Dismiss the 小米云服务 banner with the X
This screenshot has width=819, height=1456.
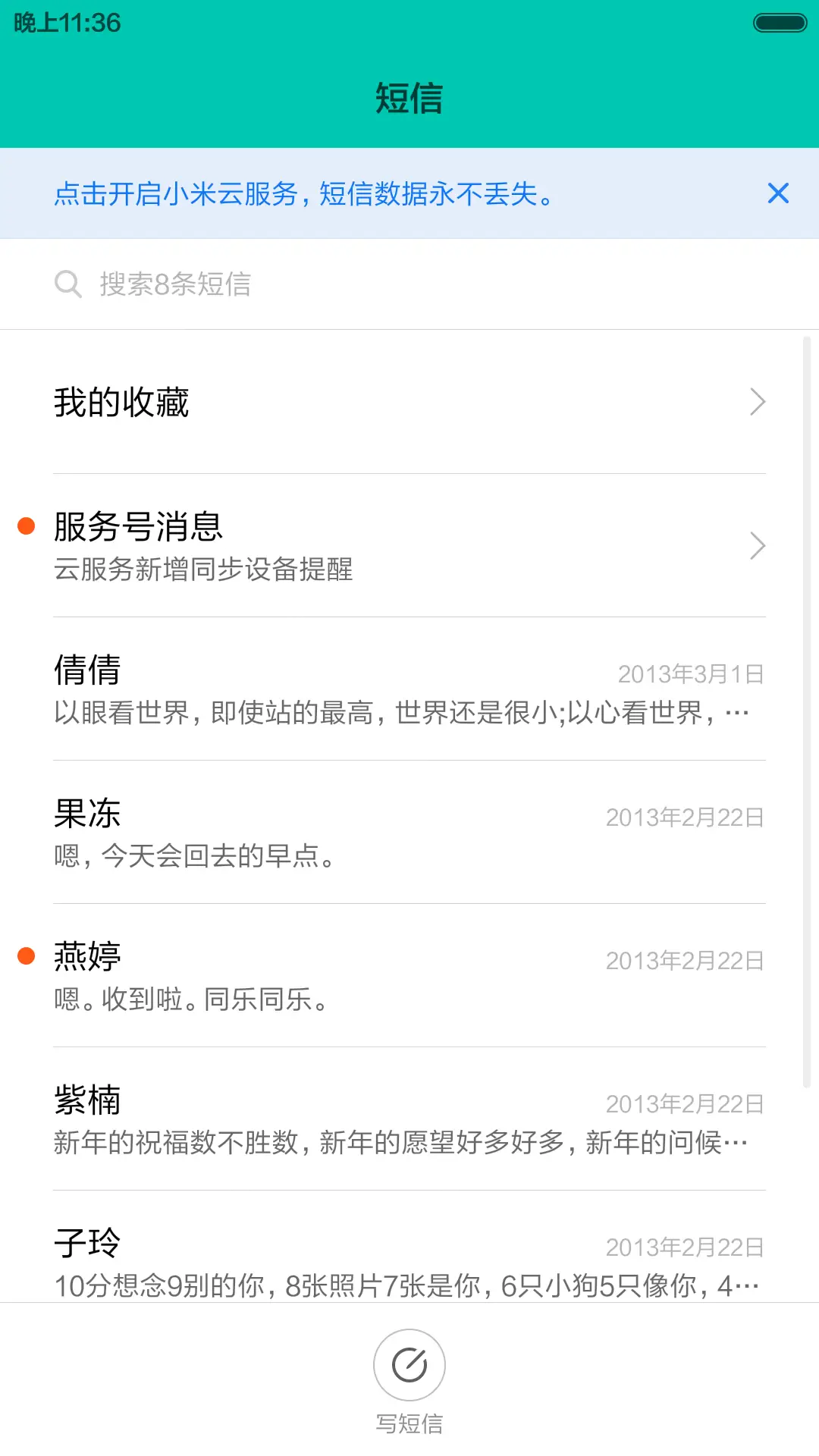pyautogui.click(x=778, y=193)
